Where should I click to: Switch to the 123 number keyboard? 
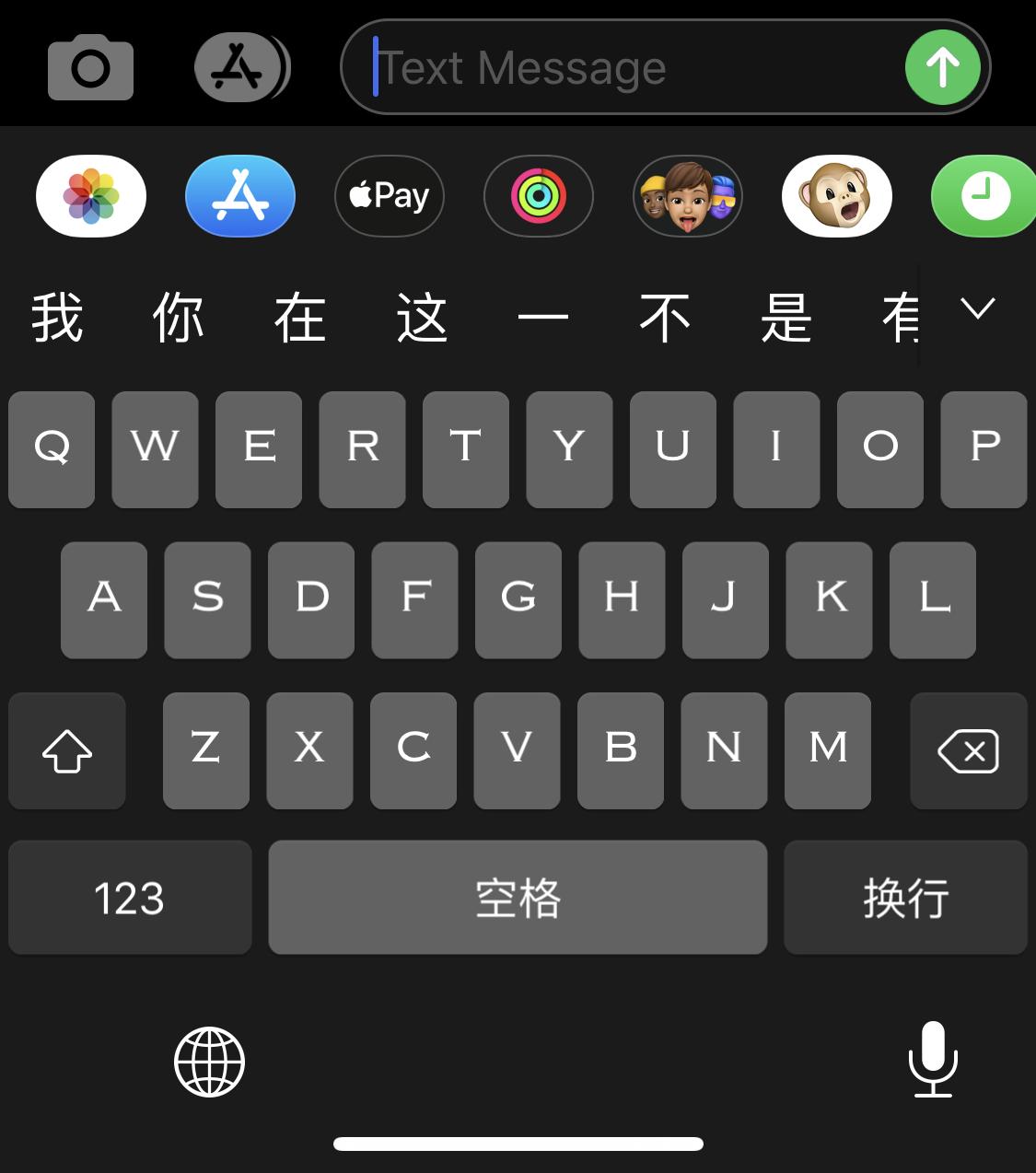coord(129,898)
